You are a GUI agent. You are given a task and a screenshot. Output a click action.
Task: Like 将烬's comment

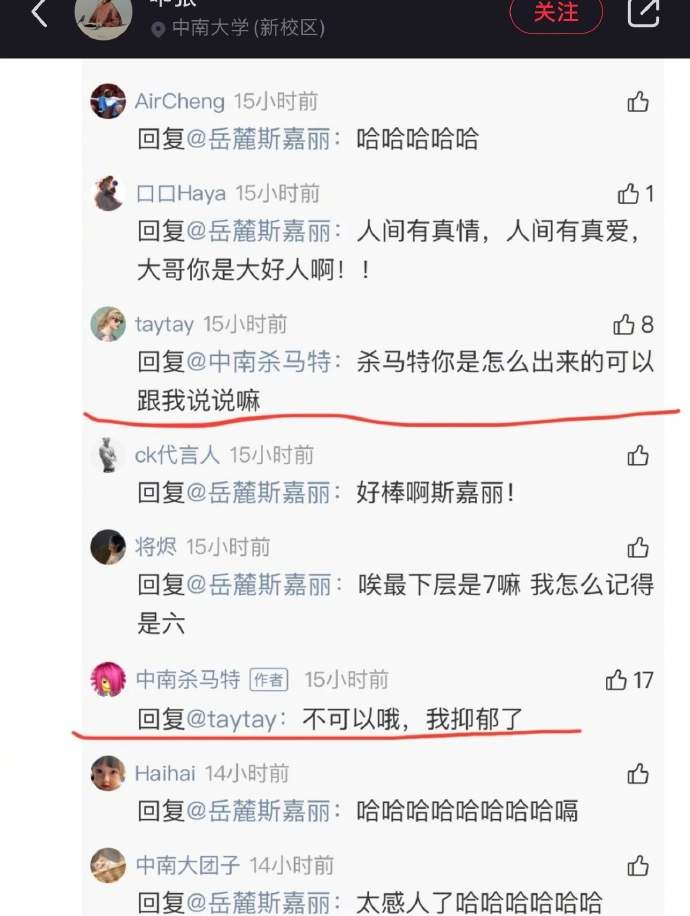pyautogui.click(x=638, y=547)
